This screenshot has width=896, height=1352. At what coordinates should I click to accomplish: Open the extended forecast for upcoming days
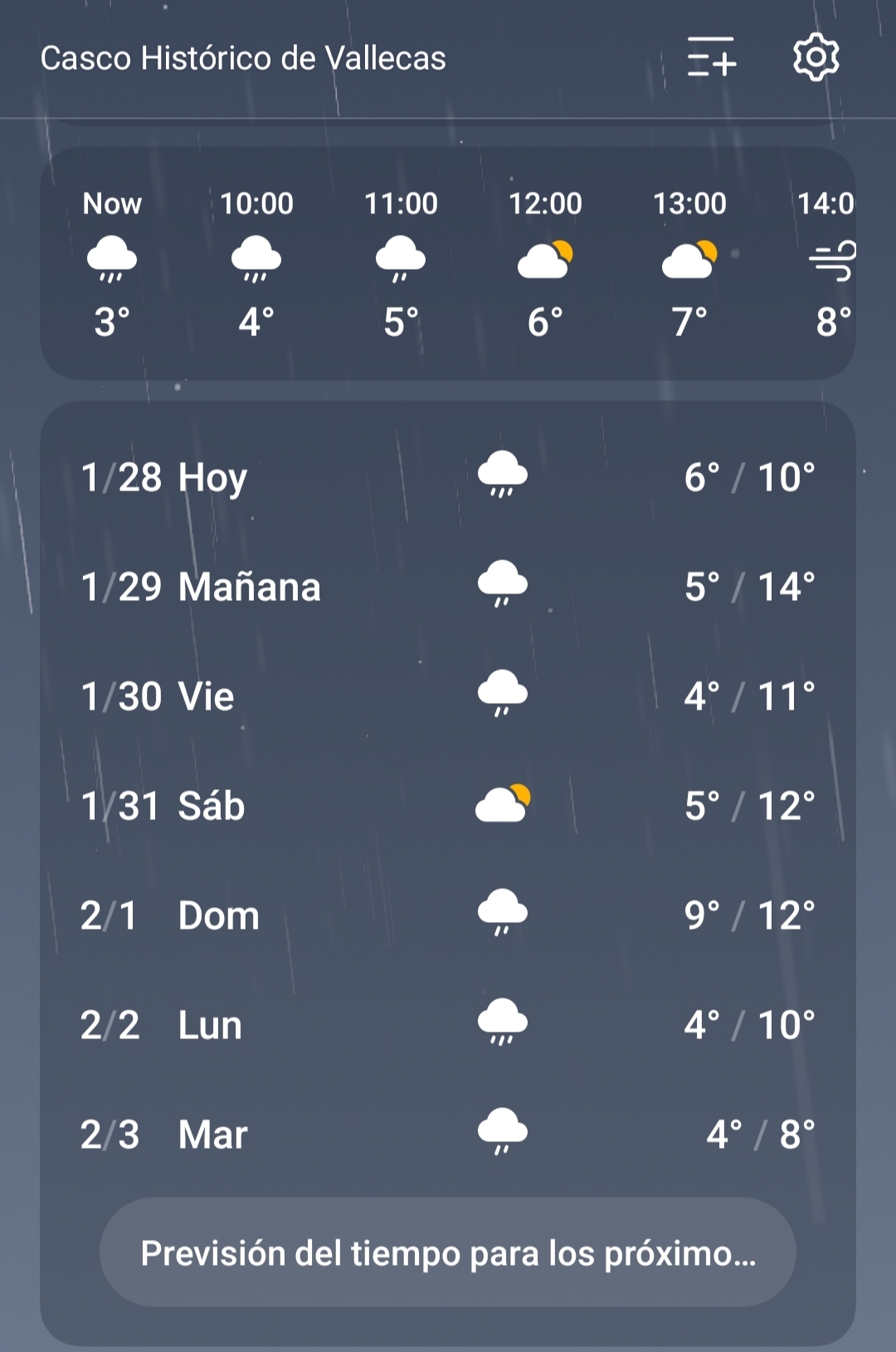tap(448, 1252)
